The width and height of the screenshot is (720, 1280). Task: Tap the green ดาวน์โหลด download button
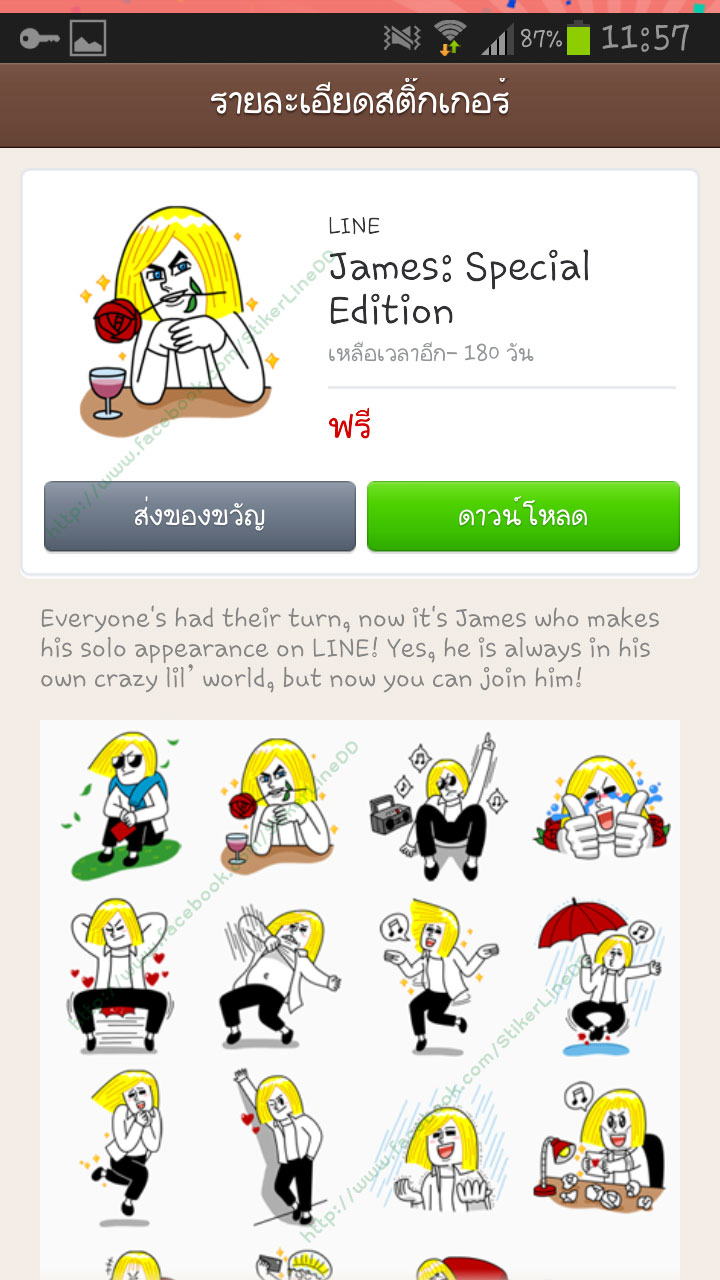click(x=523, y=516)
